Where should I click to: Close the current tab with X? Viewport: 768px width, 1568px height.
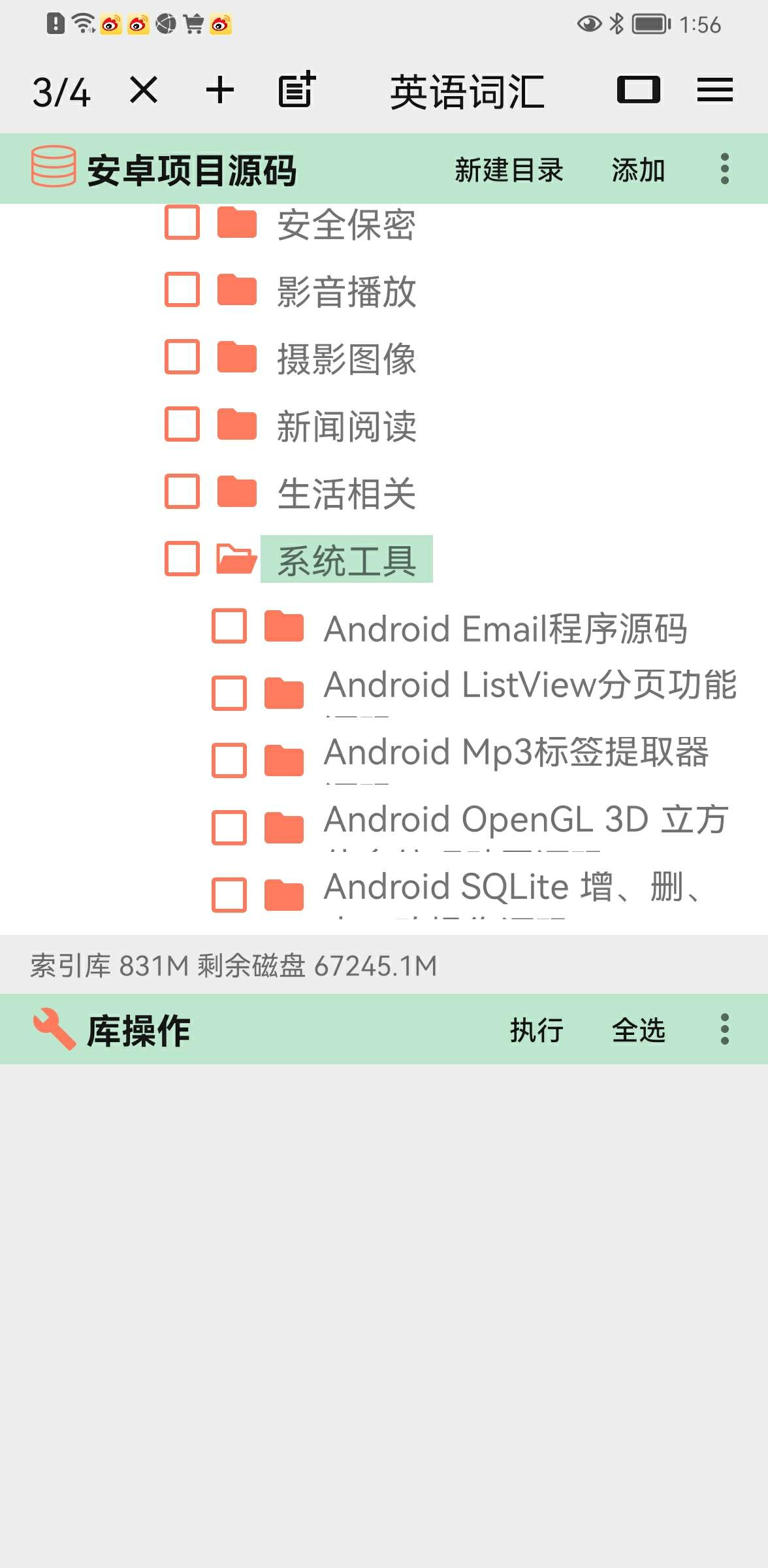[144, 90]
